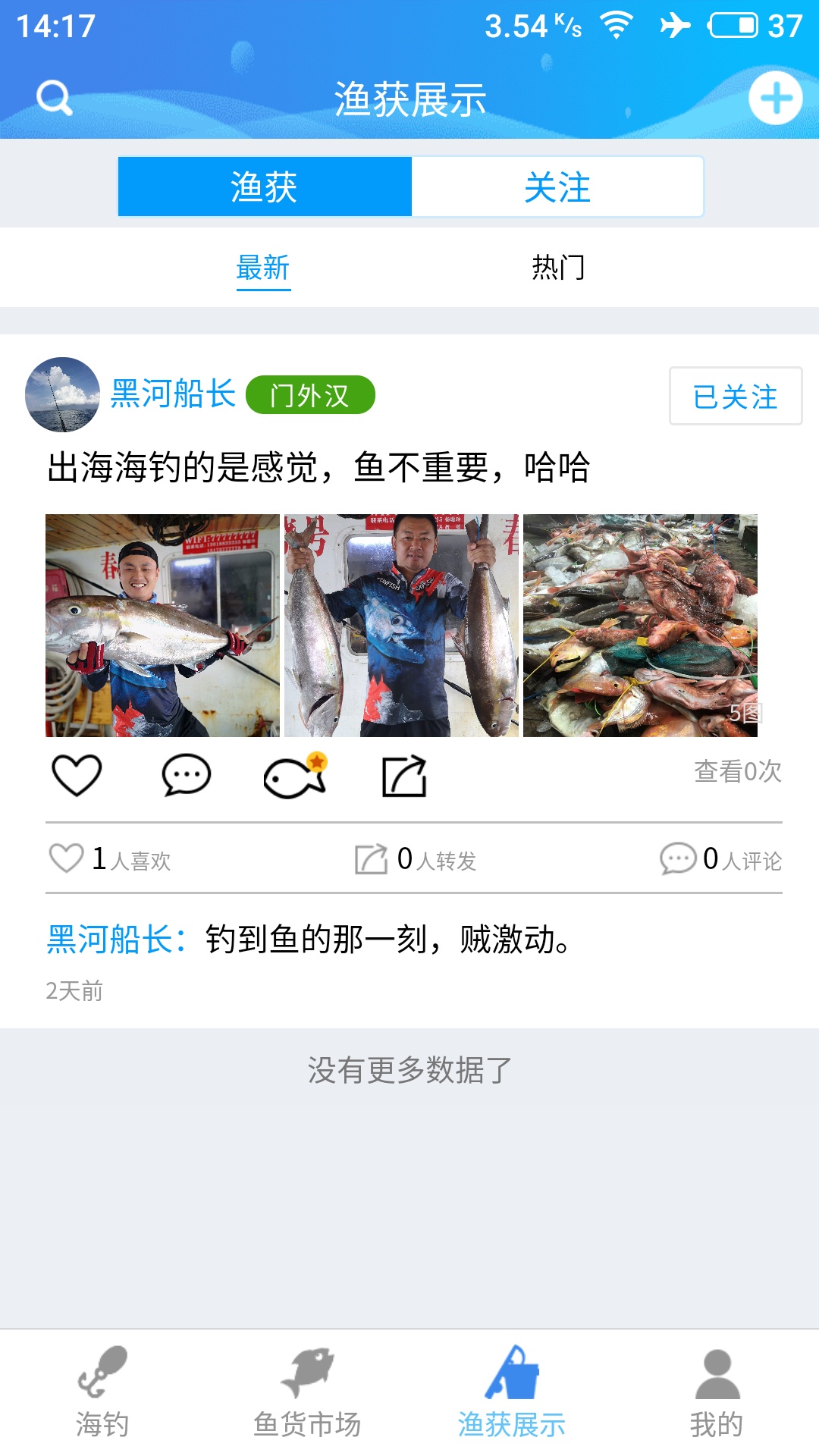The height and width of the screenshot is (1456, 819).
Task: Select the 渔获 segment
Action: [x=265, y=187]
